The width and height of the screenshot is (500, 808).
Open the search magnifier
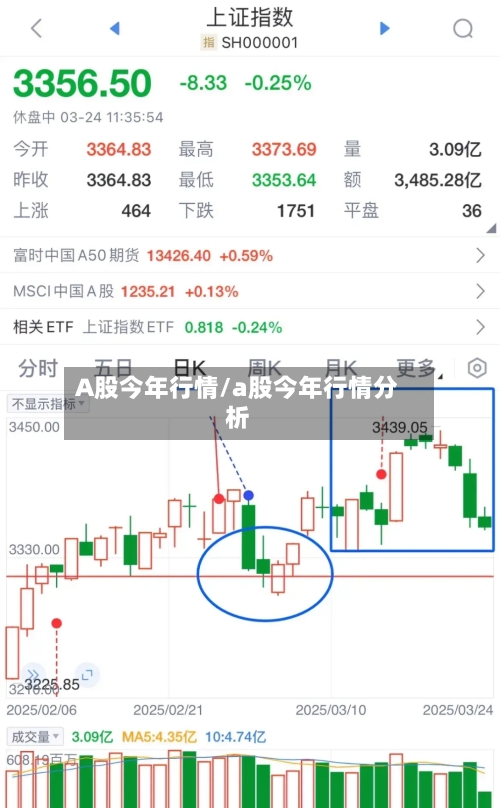[x=463, y=29]
